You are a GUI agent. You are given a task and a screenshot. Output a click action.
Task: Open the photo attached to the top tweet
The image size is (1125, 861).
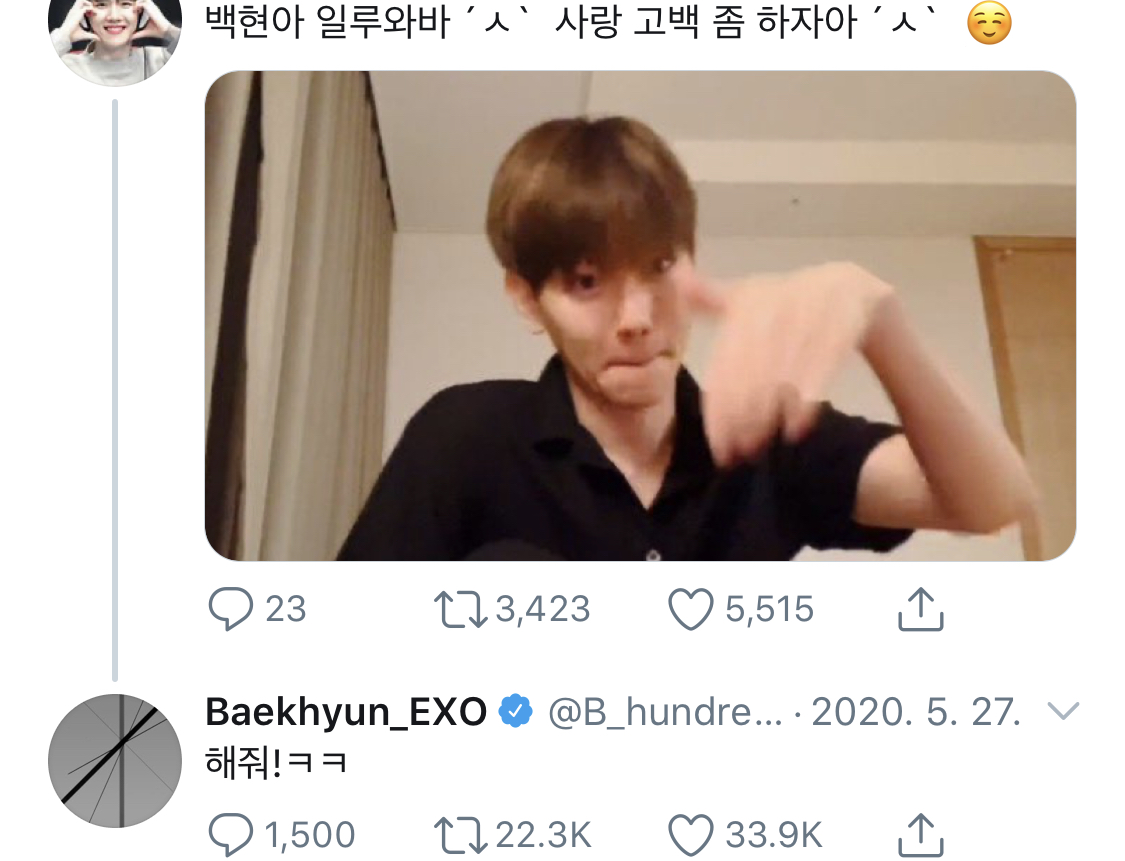tap(640, 315)
